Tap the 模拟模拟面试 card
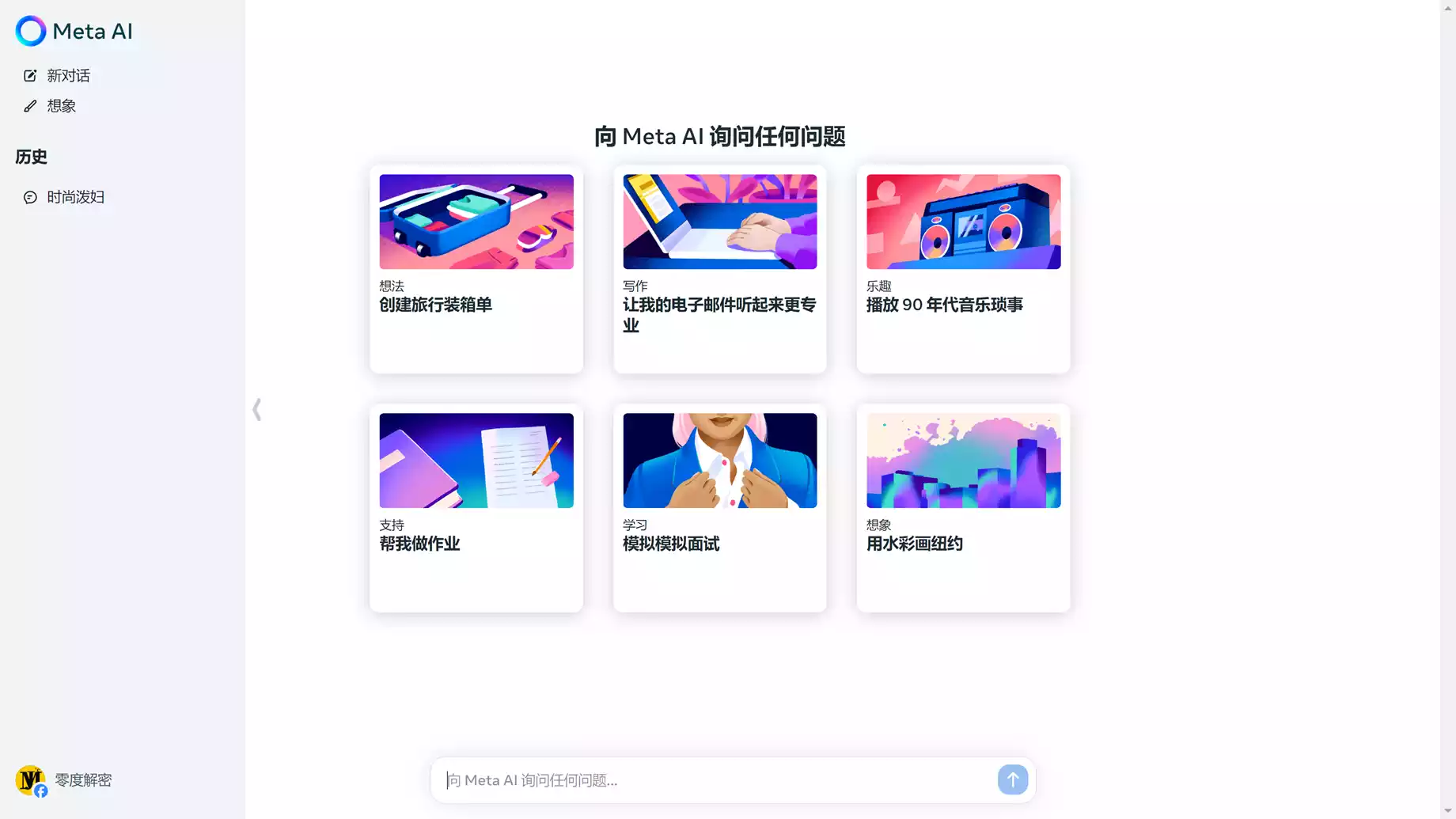The height and width of the screenshot is (819, 1456). click(x=719, y=508)
